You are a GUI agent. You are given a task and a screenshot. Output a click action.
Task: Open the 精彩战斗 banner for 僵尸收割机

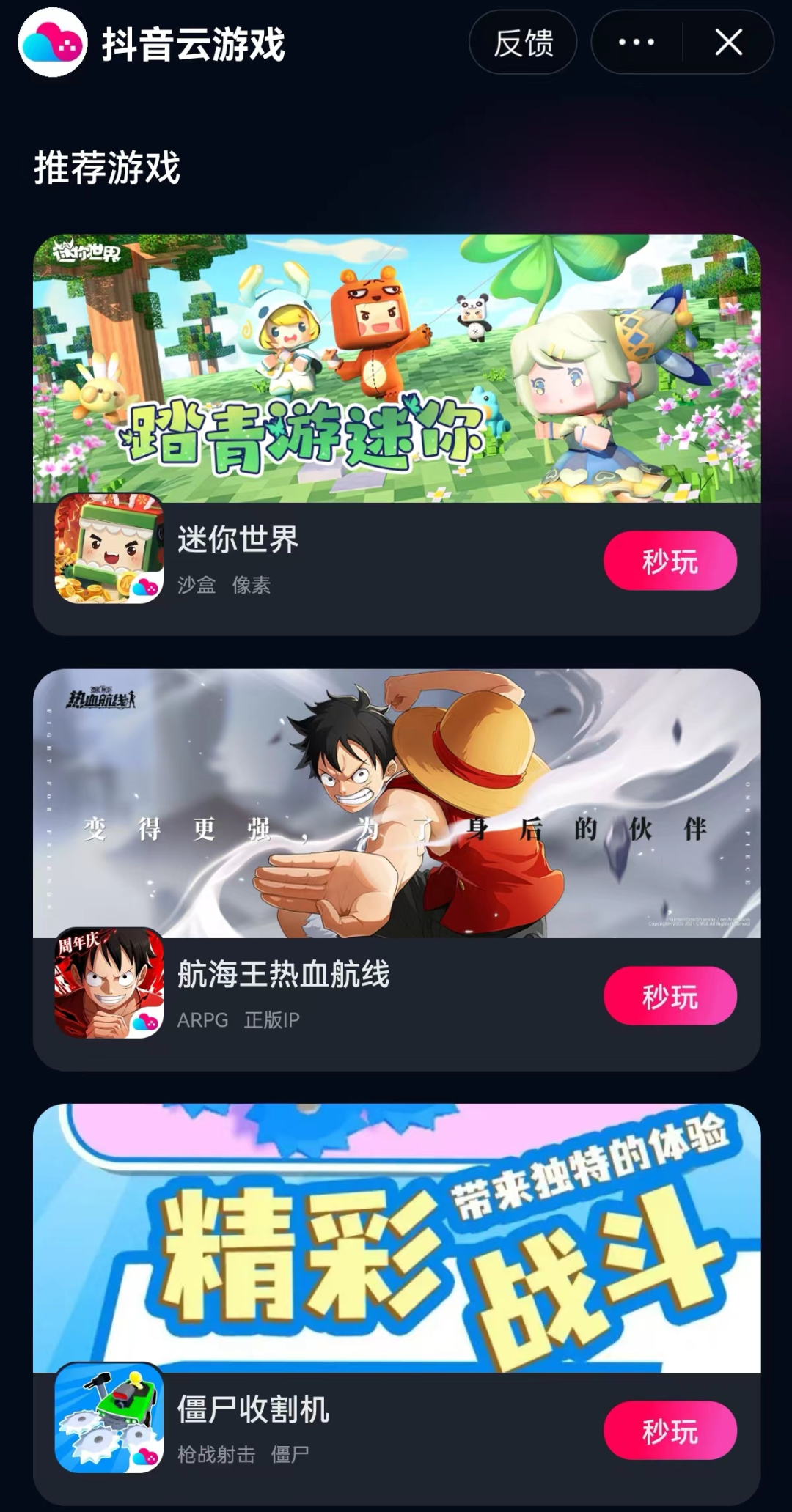[x=396, y=1237]
